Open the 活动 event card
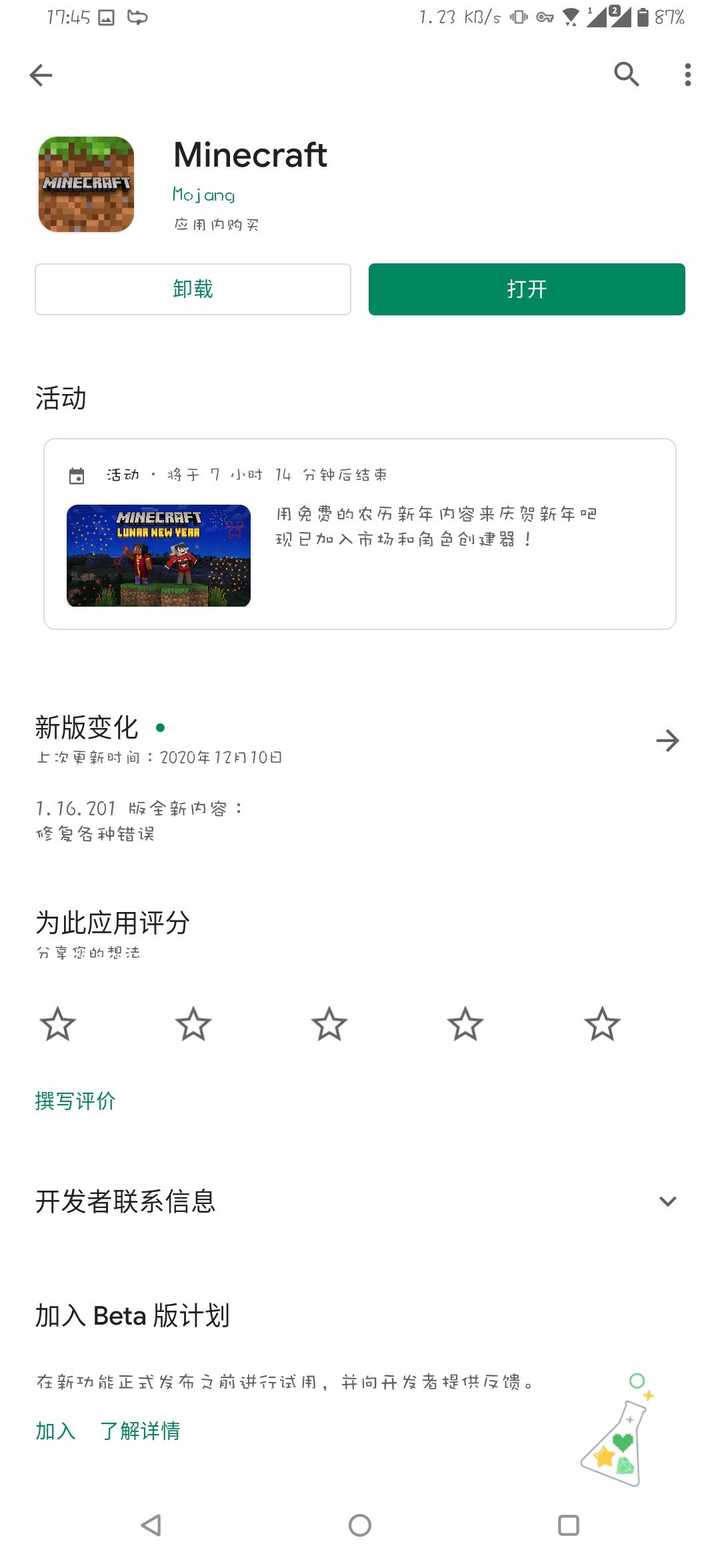 click(x=360, y=531)
